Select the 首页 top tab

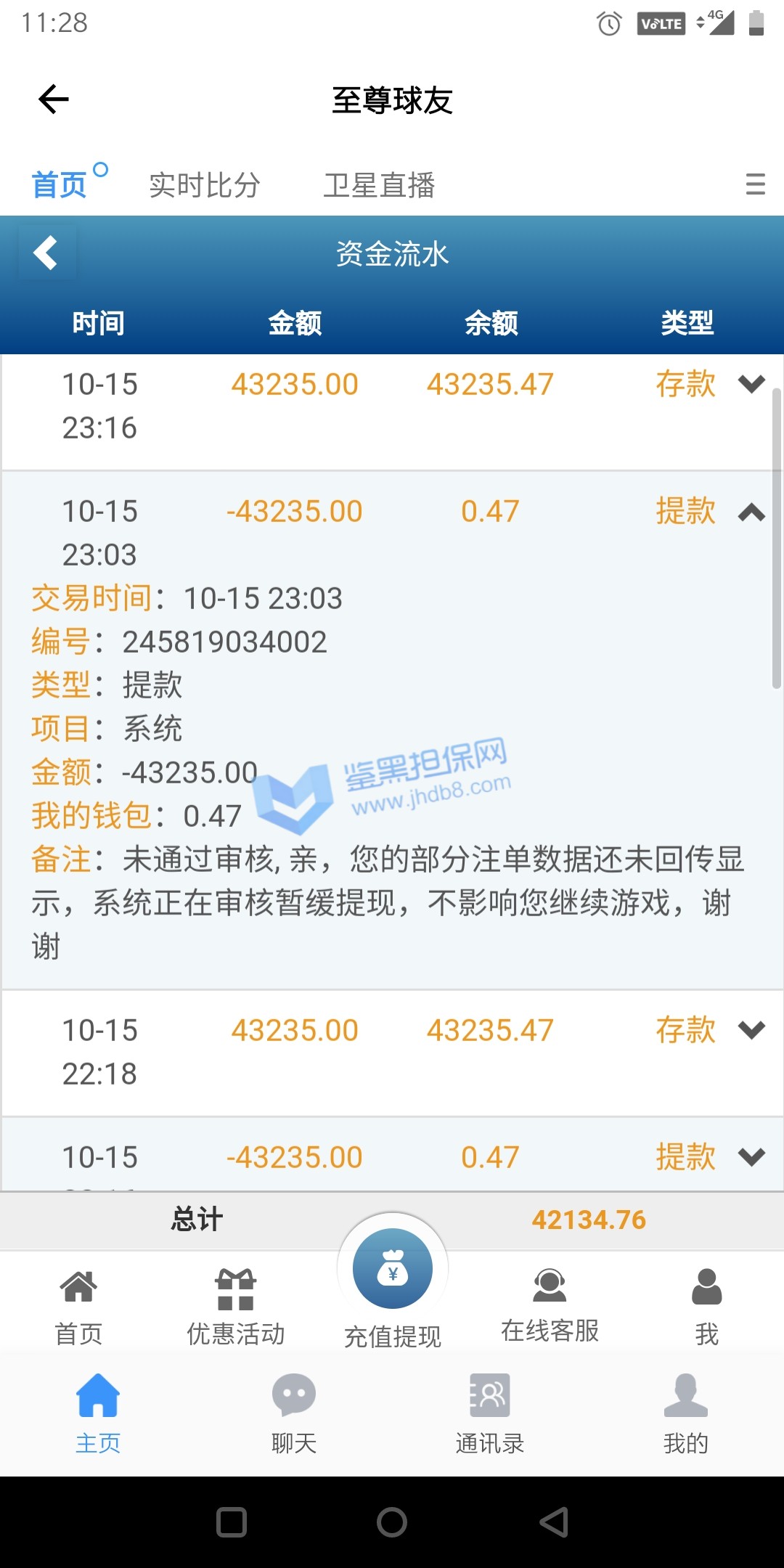click(x=60, y=184)
